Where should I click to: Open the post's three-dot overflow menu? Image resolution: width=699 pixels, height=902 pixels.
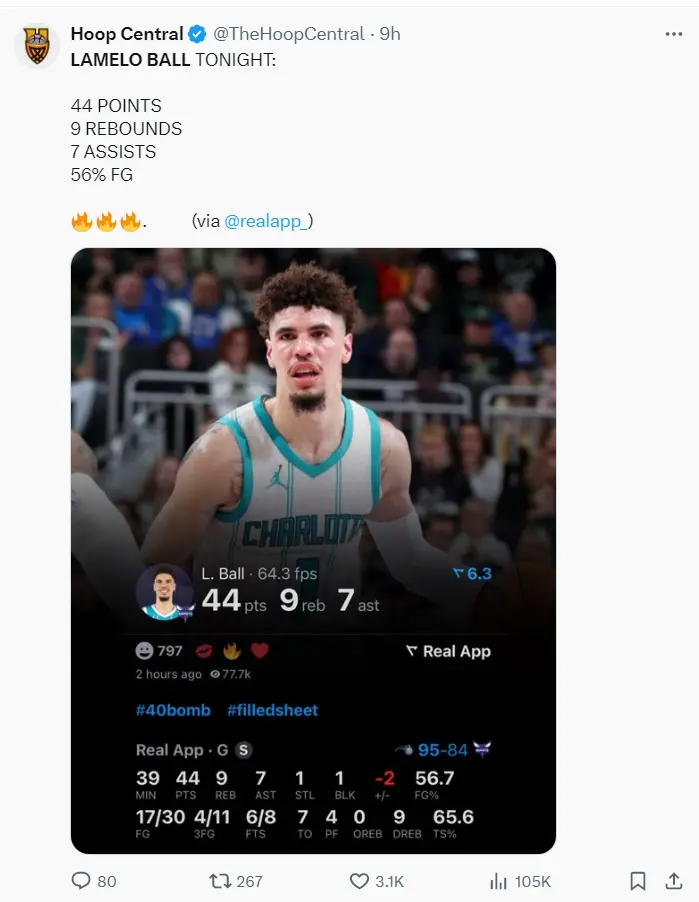coord(674,34)
